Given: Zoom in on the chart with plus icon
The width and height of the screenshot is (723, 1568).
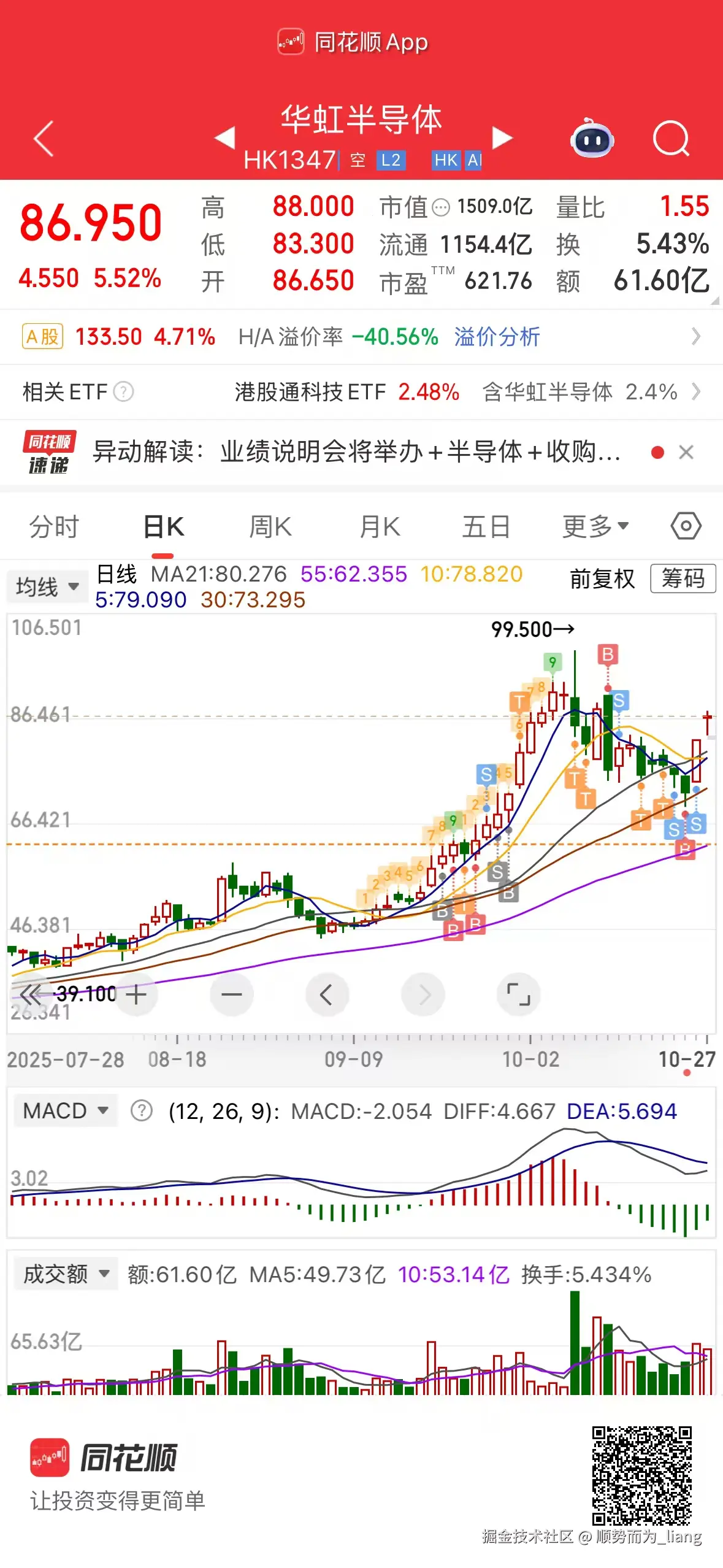Looking at the screenshot, I should pyautogui.click(x=136, y=994).
